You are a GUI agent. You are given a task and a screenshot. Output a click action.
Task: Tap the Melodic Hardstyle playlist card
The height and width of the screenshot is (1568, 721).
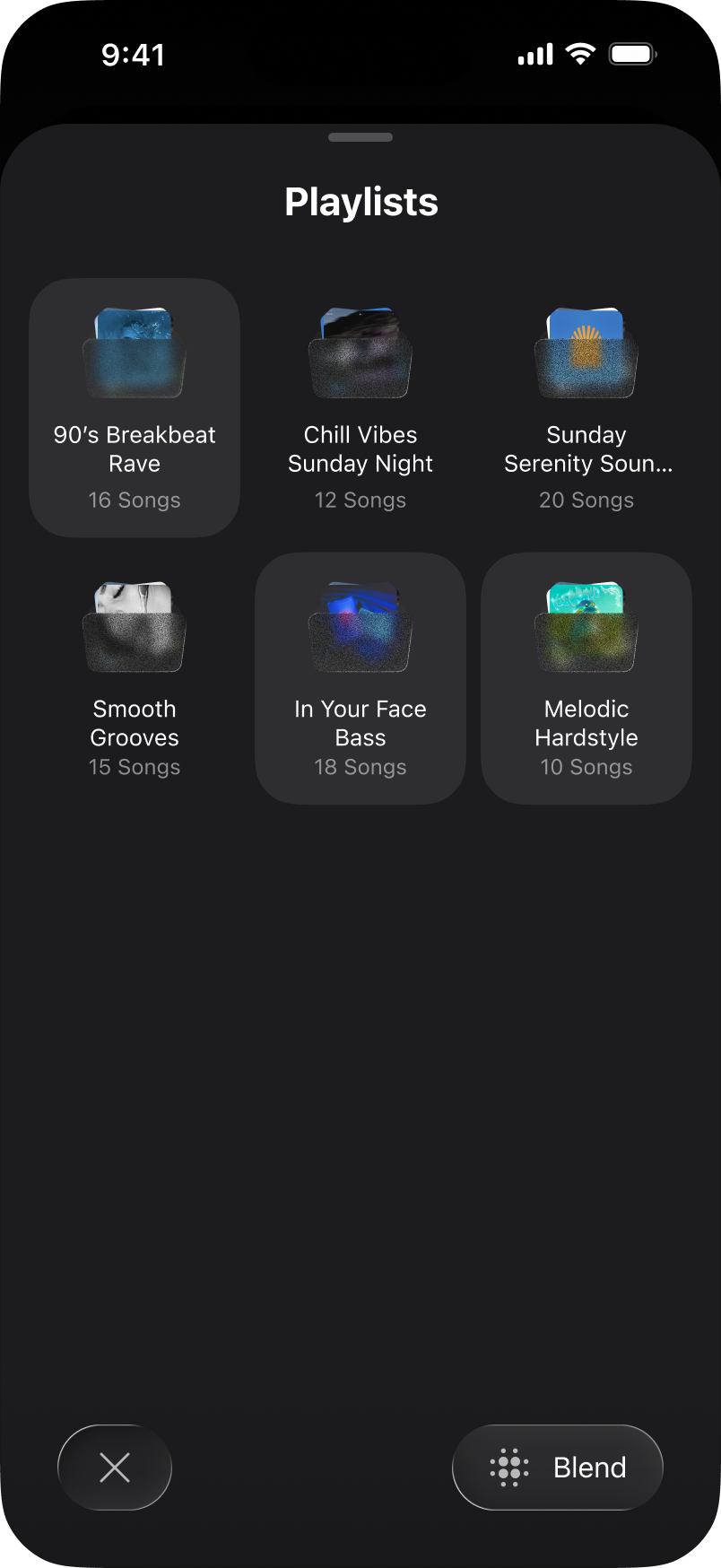tap(586, 679)
